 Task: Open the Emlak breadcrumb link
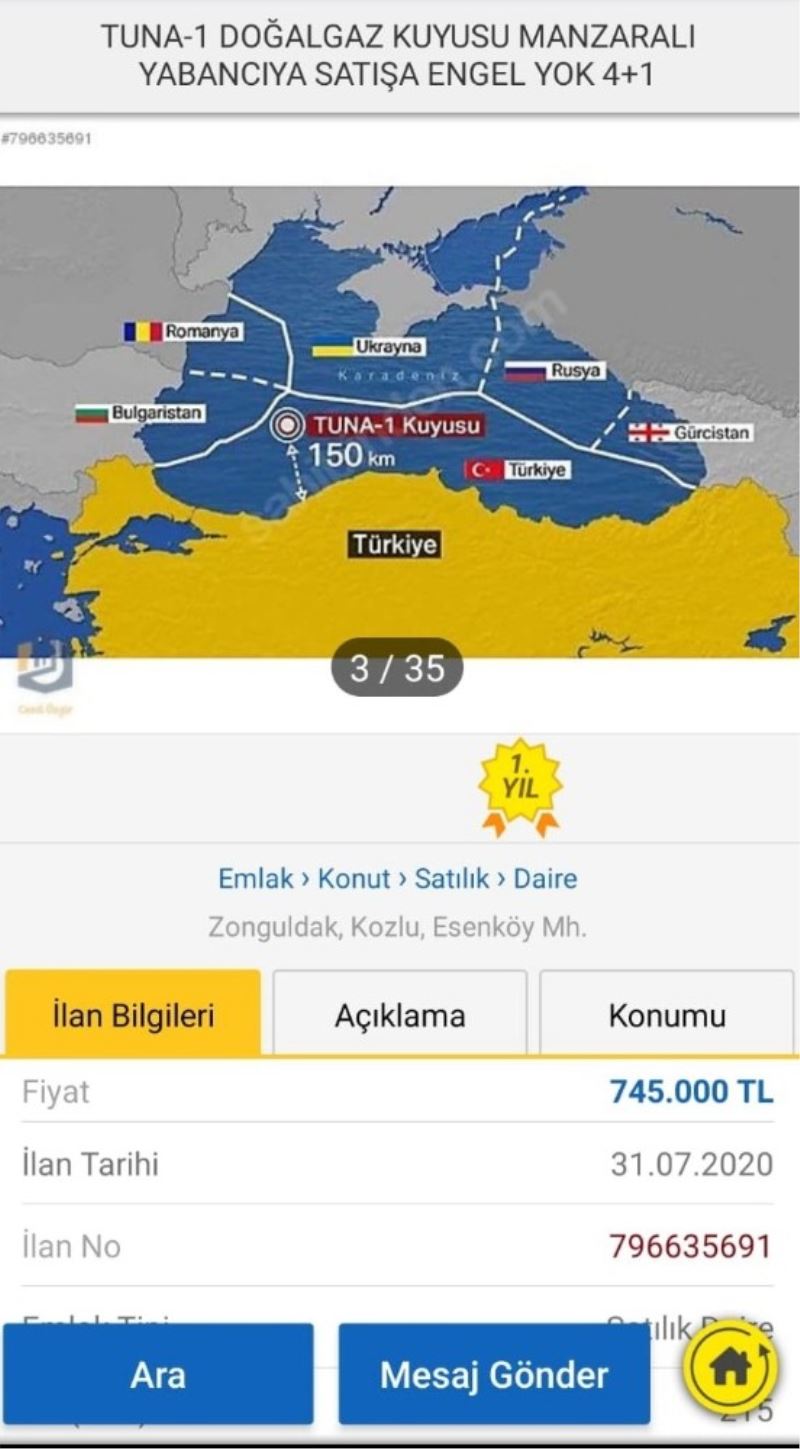pyautogui.click(x=255, y=879)
